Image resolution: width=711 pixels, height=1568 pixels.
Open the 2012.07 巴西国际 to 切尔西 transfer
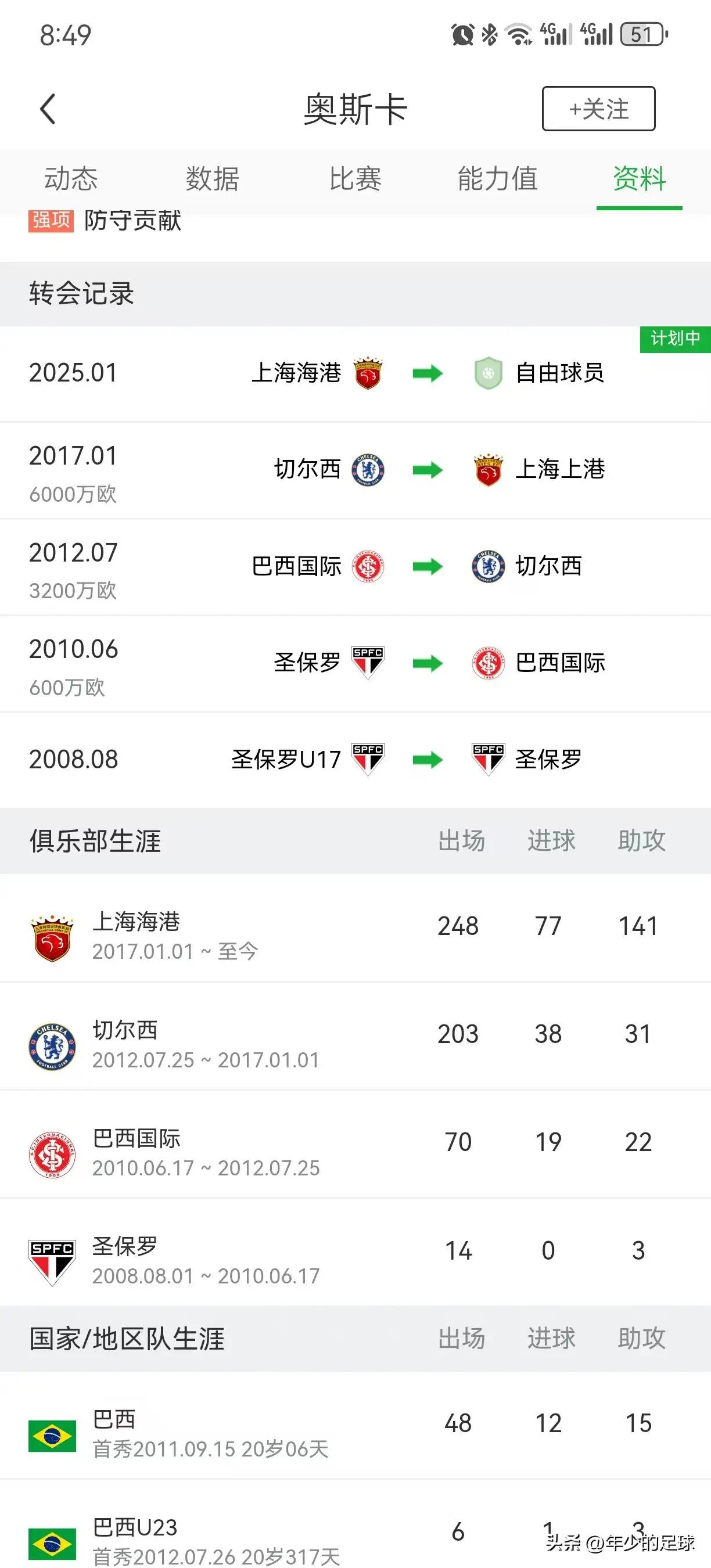355,567
